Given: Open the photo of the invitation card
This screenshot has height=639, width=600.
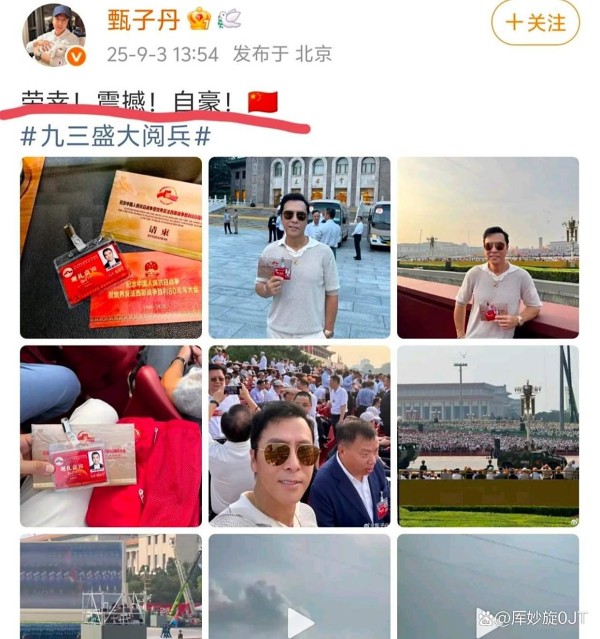Looking at the screenshot, I should (111, 247).
